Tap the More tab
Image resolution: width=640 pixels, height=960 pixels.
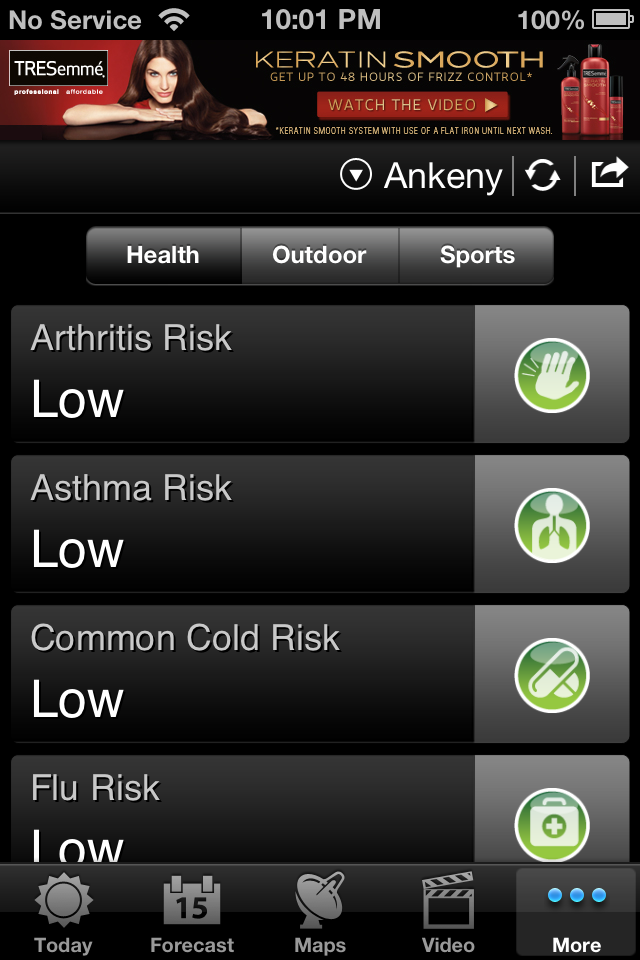pyautogui.click(x=577, y=914)
